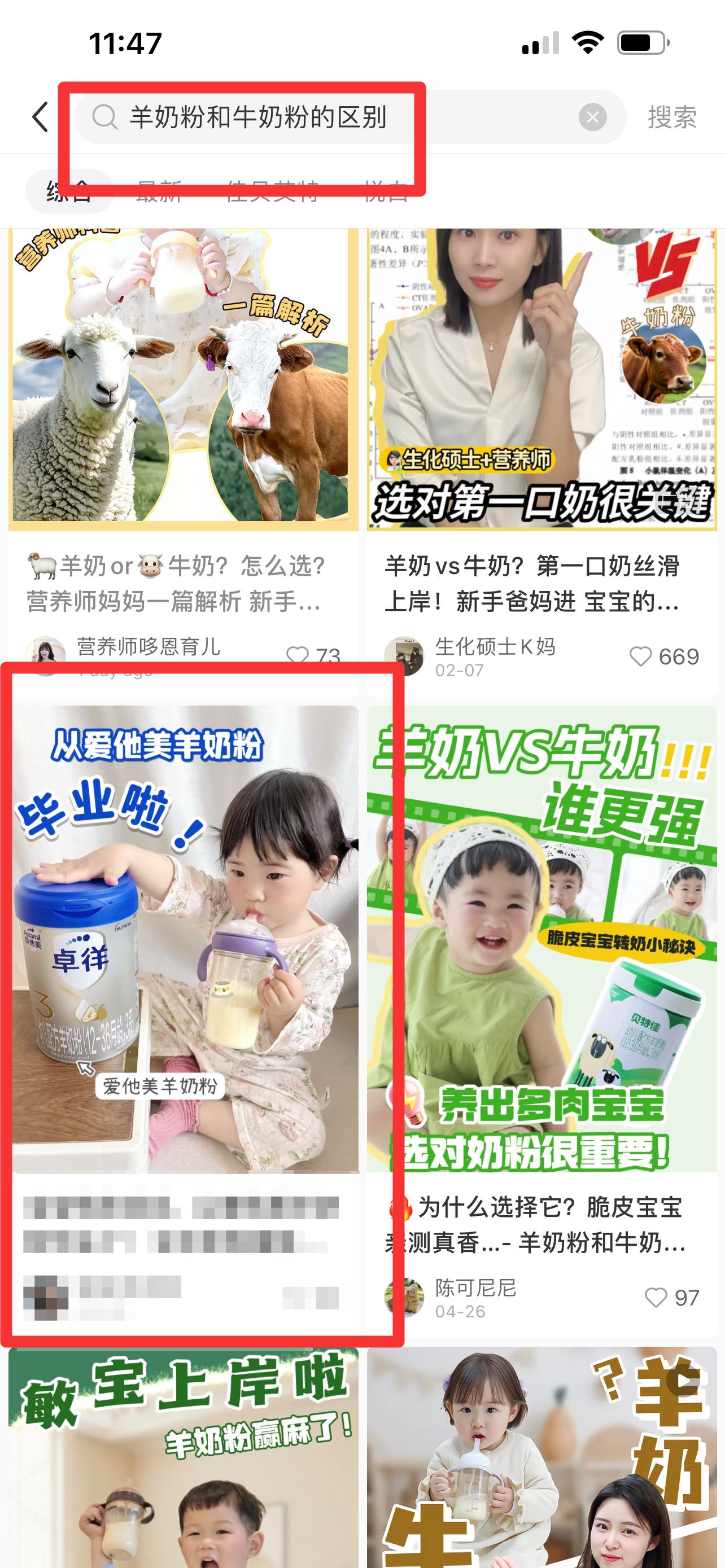Clear the search text

[592, 117]
